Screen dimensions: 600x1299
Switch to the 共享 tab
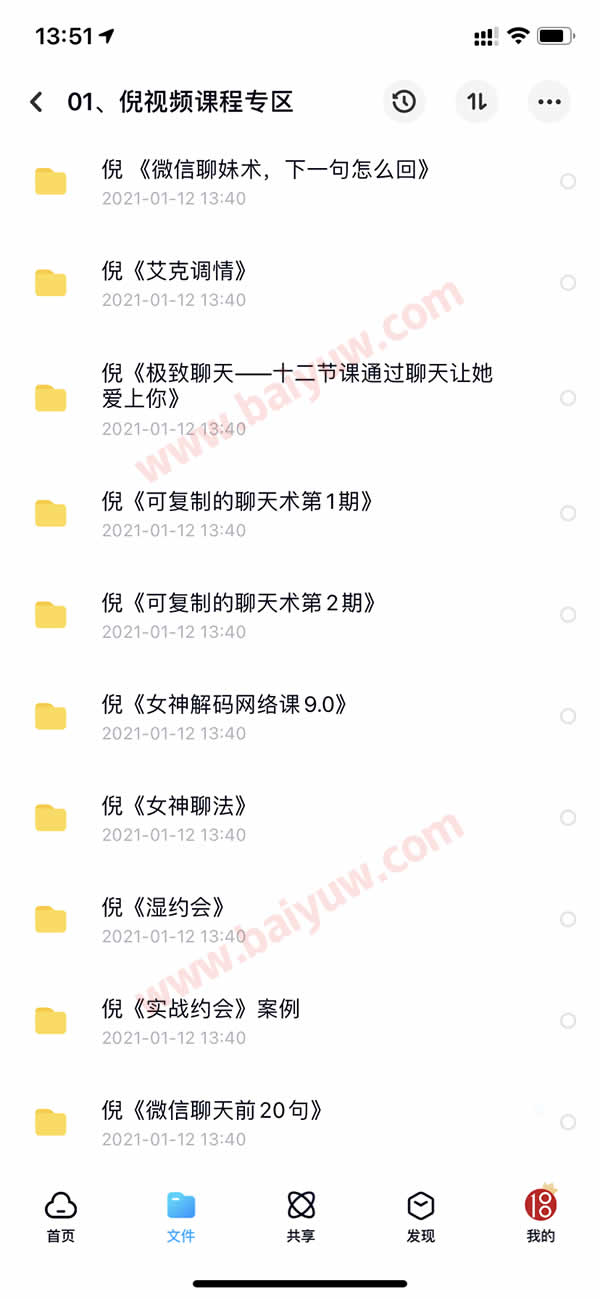click(301, 1216)
